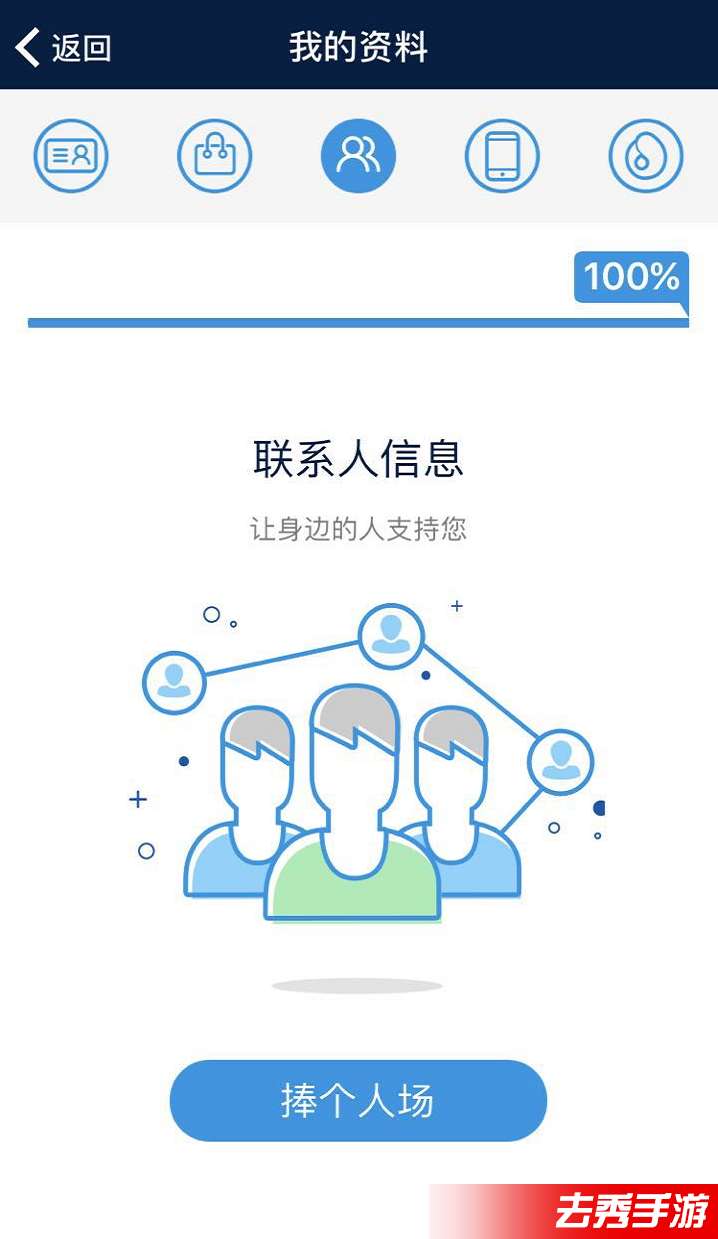718x1239 pixels.
Task: Select the contacts people step
Action: (x=359, y=156)
